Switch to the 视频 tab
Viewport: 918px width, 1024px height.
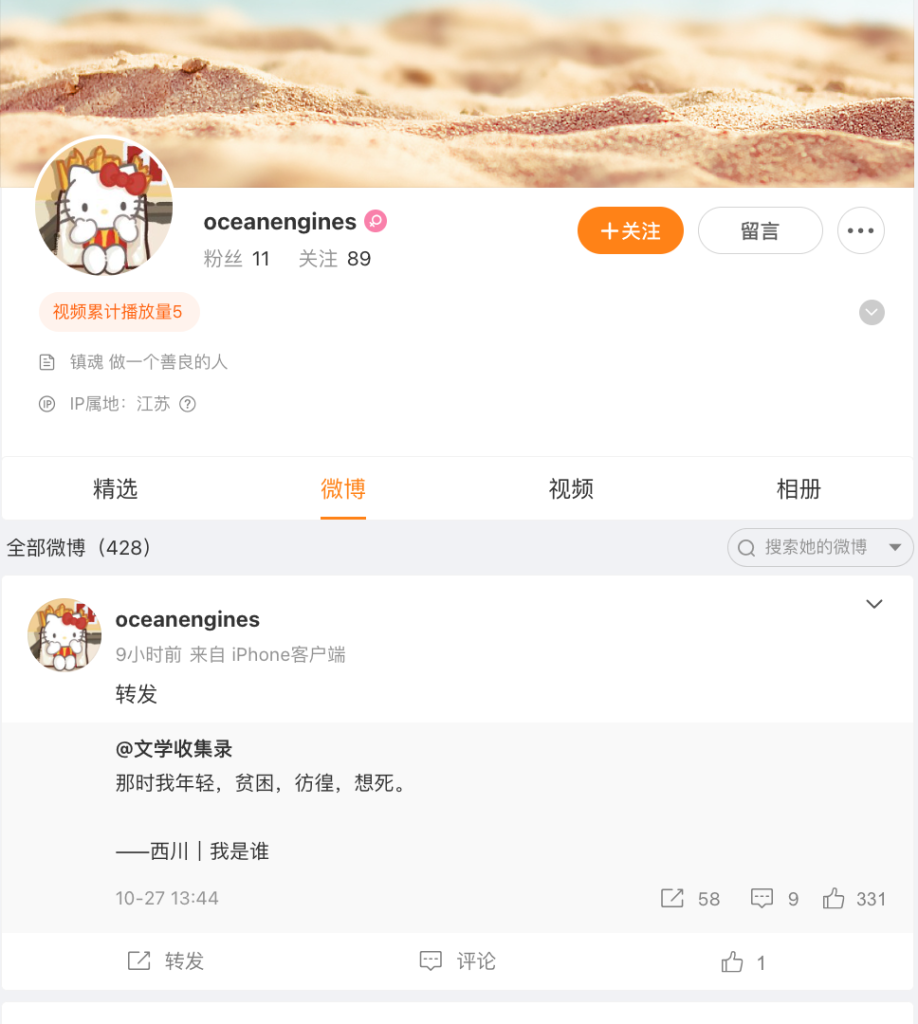tap(571, 489)
